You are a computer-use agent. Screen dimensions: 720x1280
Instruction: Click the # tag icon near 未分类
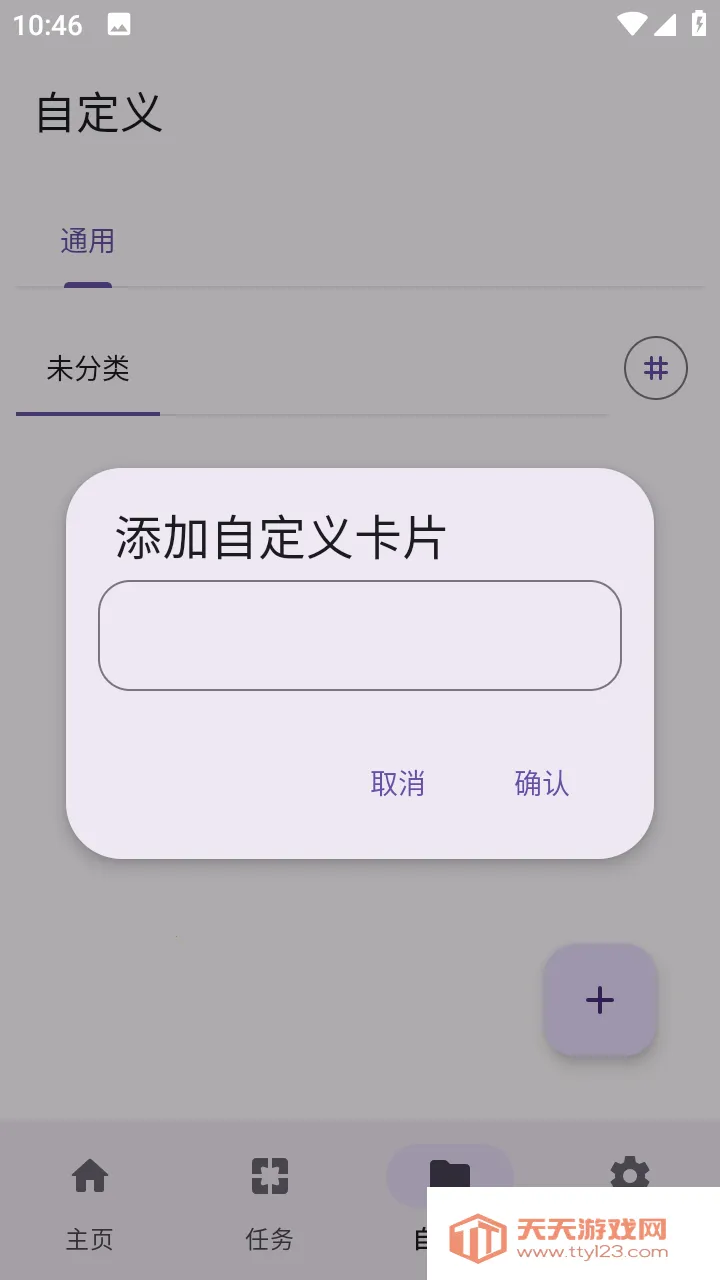tap(656, 368)
